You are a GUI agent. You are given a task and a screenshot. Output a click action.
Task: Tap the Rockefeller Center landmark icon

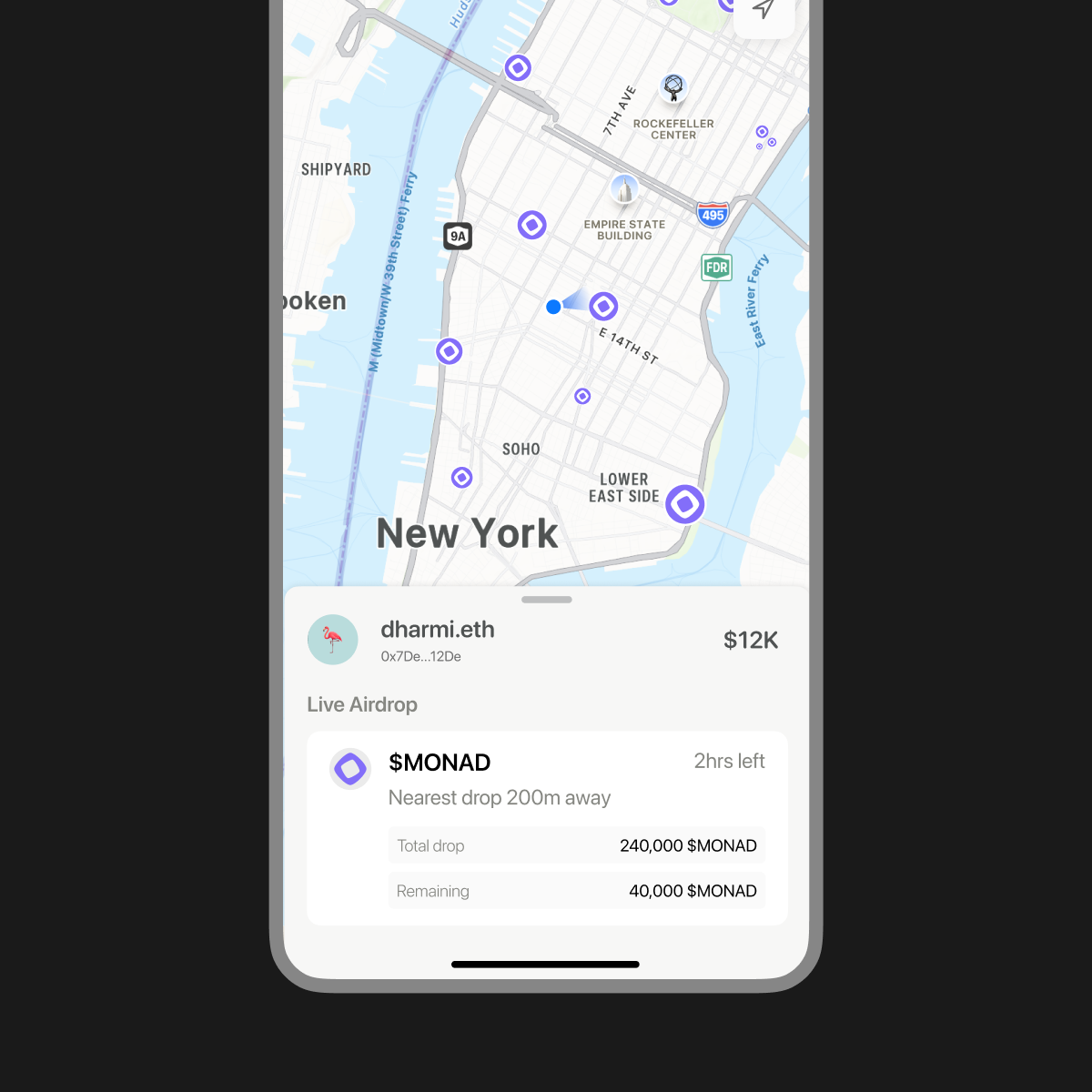(x=673, y=88)
